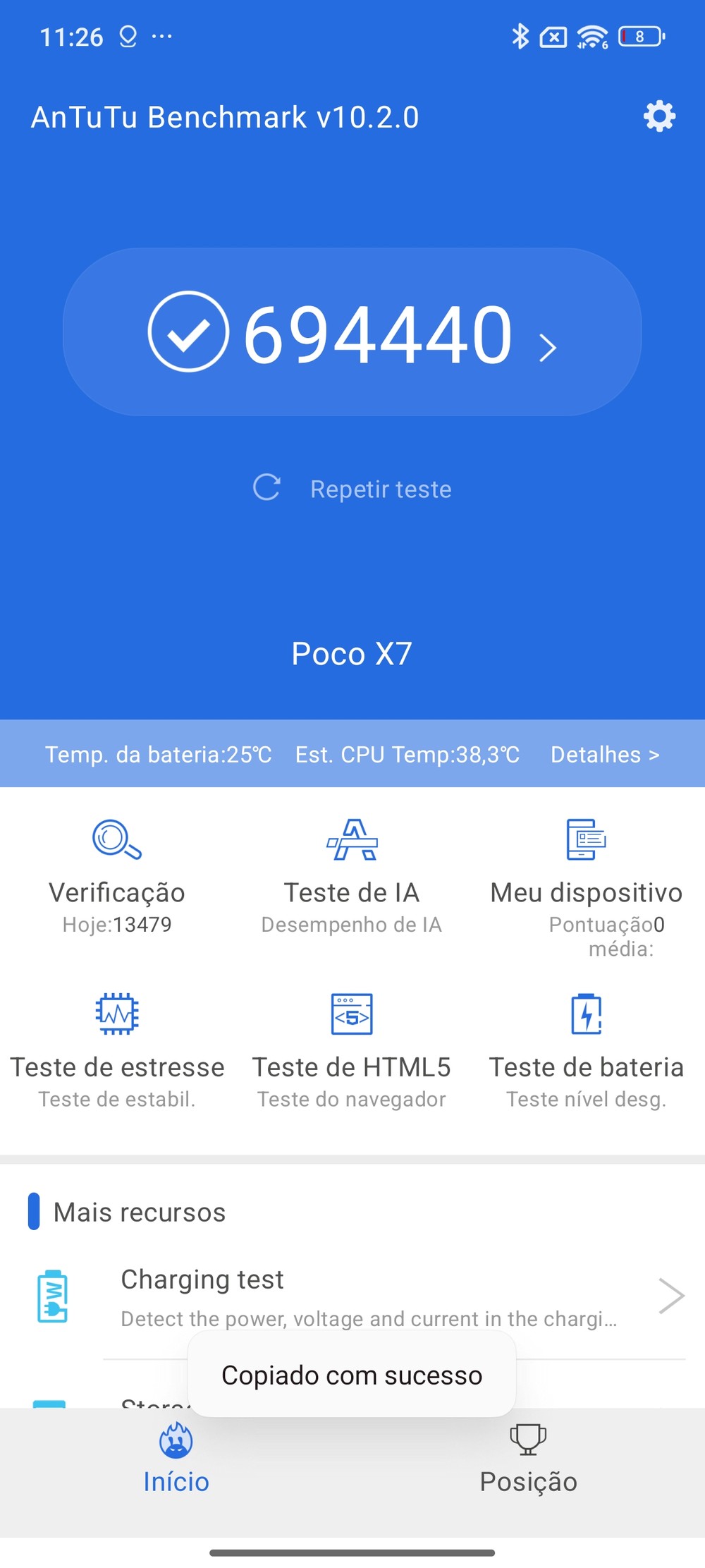The width and height of the screenshot is (705, 1568).
Task: Launch the Teste de estresse
Action: pos(117,1050)
